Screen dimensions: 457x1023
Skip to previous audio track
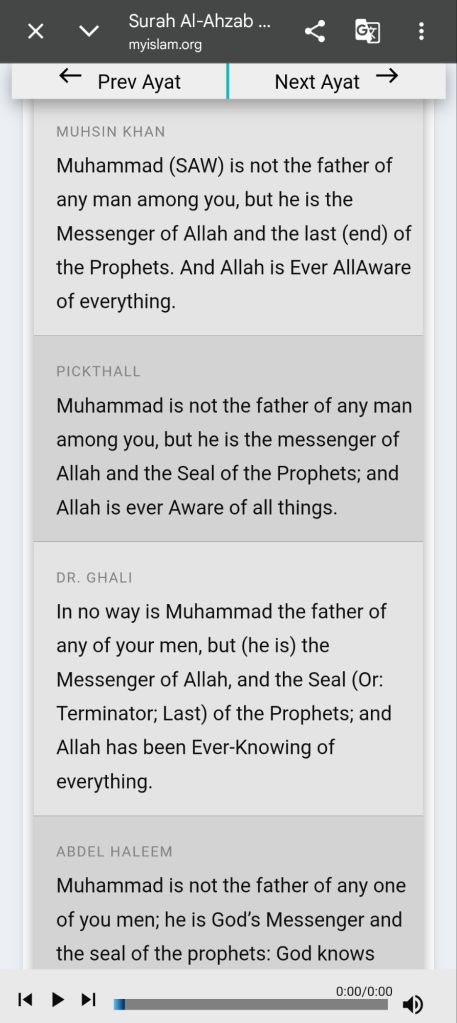[25, 999]
